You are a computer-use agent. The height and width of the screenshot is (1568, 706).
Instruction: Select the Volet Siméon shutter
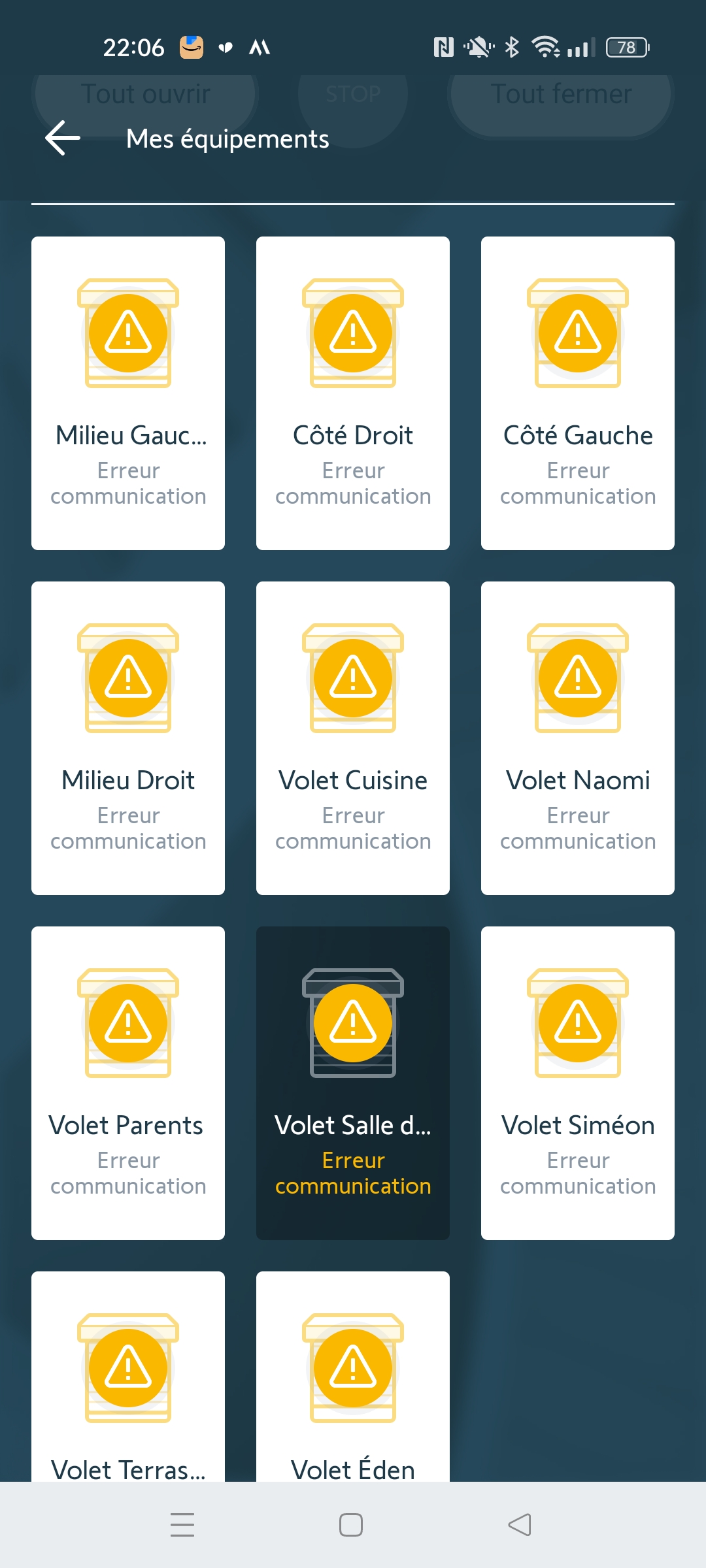(x=578, y=1083)
